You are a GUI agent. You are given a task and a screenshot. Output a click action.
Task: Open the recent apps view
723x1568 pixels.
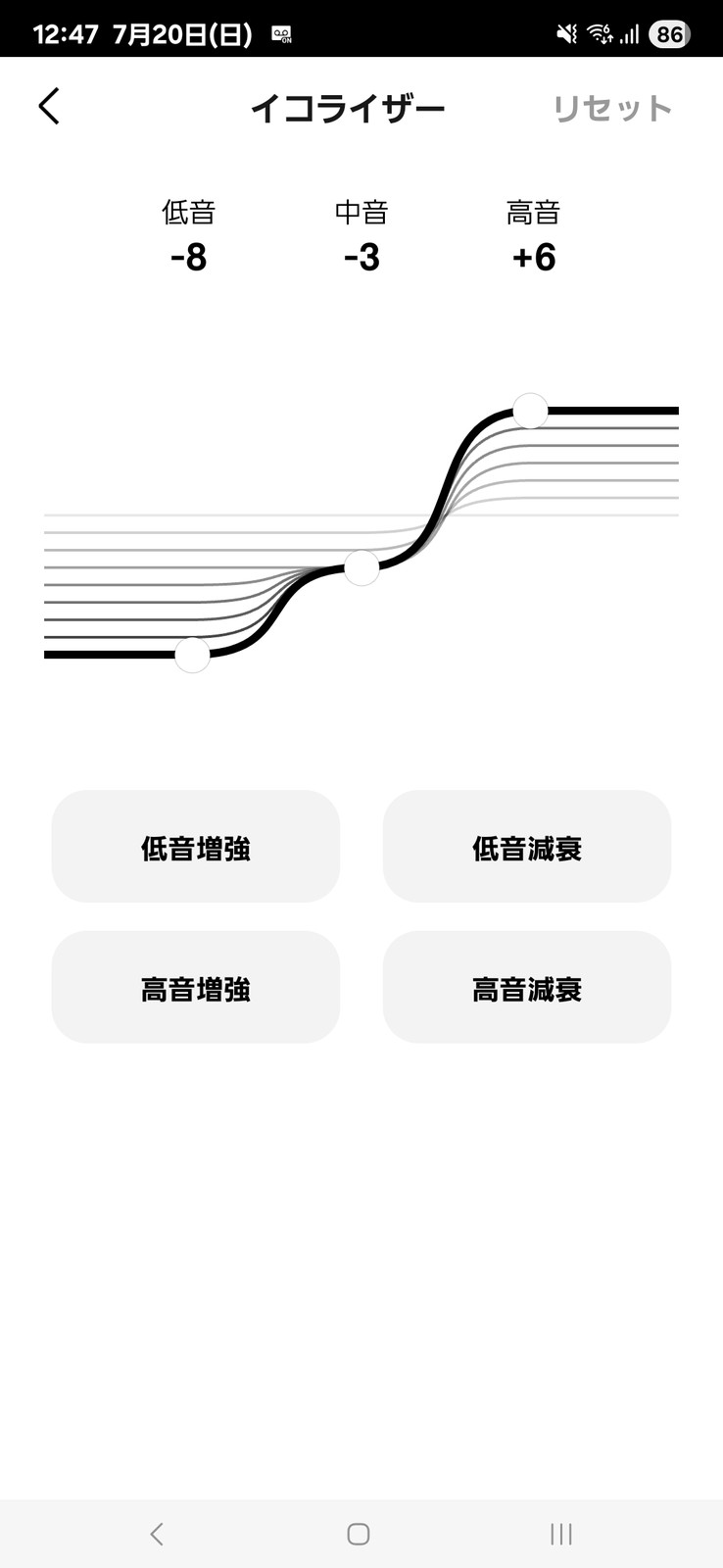560,1534
